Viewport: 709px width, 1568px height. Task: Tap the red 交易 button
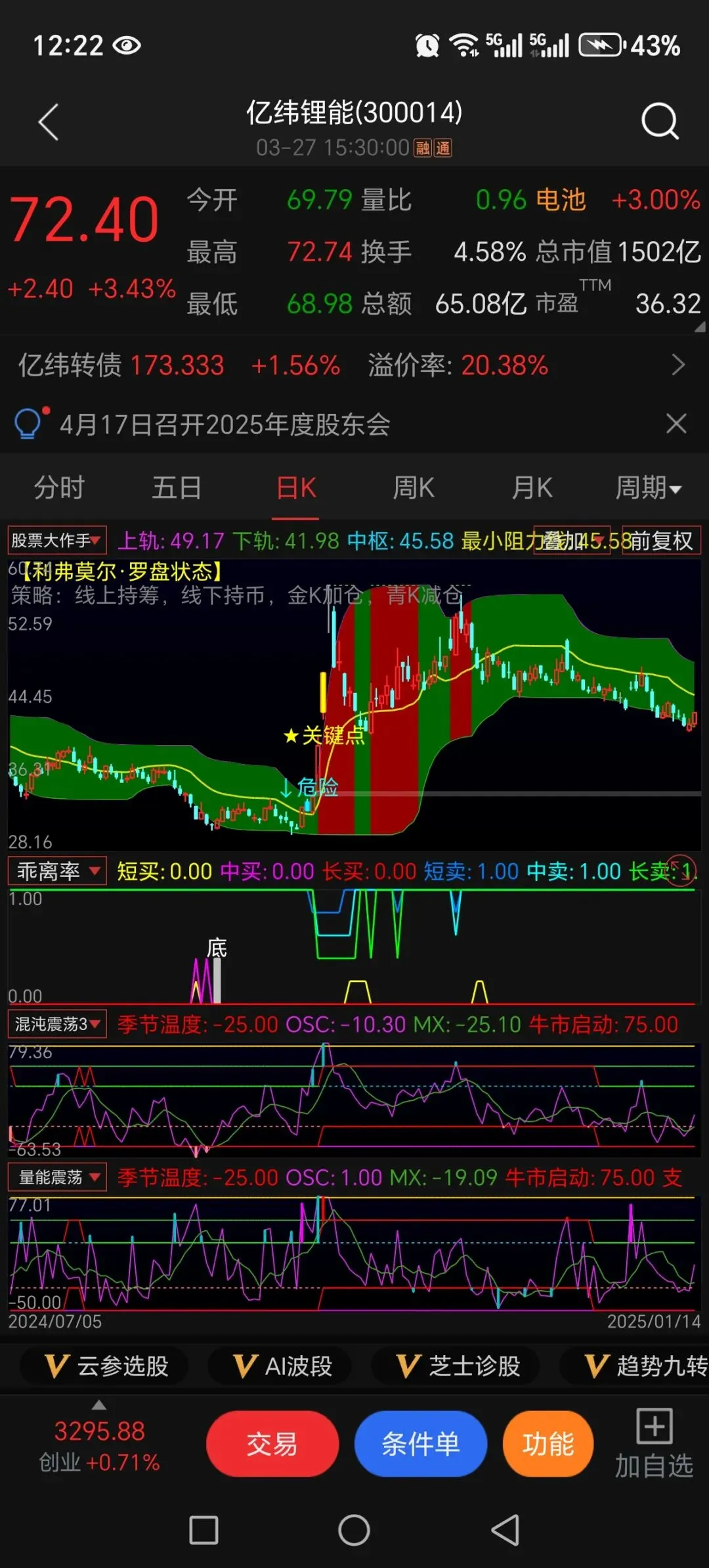[x=272, y=1444]
